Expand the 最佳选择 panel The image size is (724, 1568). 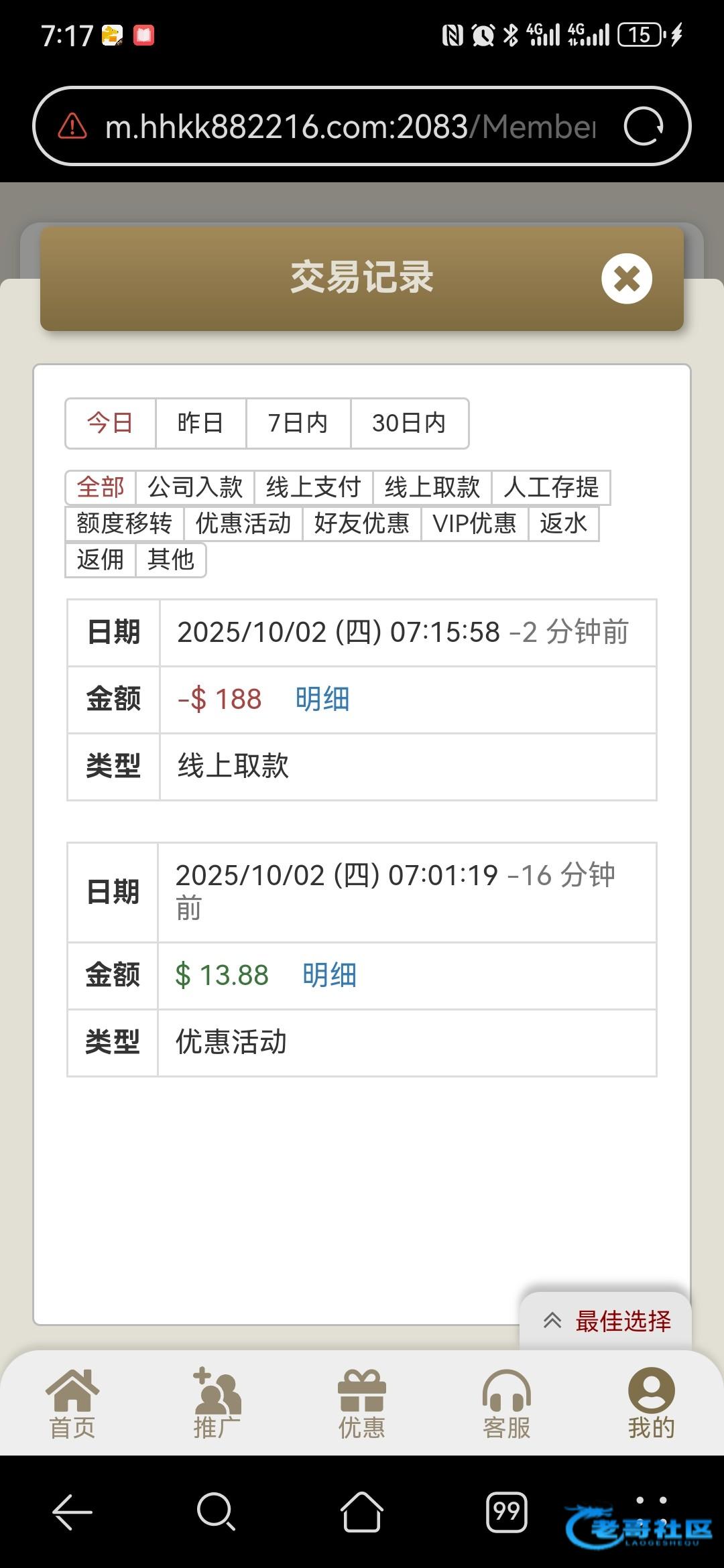pos(605,1321)
